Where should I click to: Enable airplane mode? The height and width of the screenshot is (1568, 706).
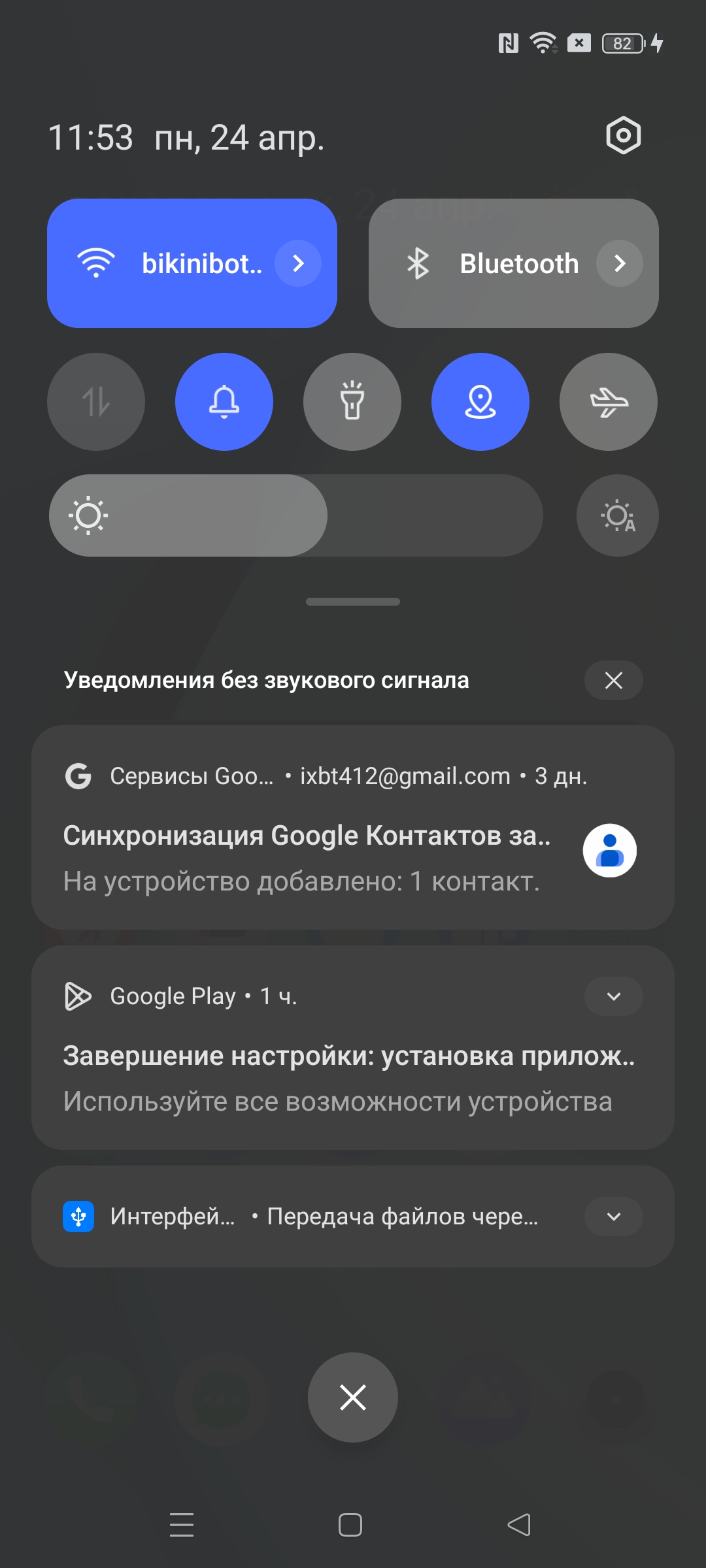tap(609, 401)
